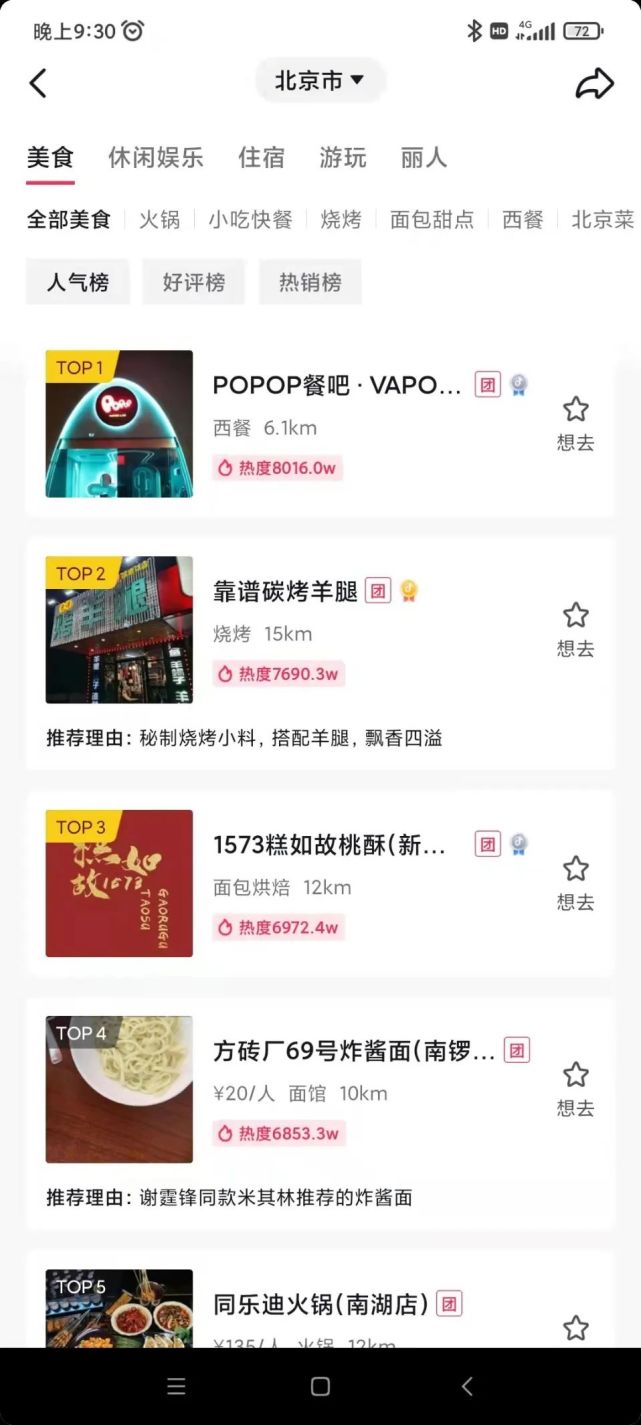Select the 面包甜点 category
Viewport: 641px width, 1425px height.
click(x=432, y=220)
